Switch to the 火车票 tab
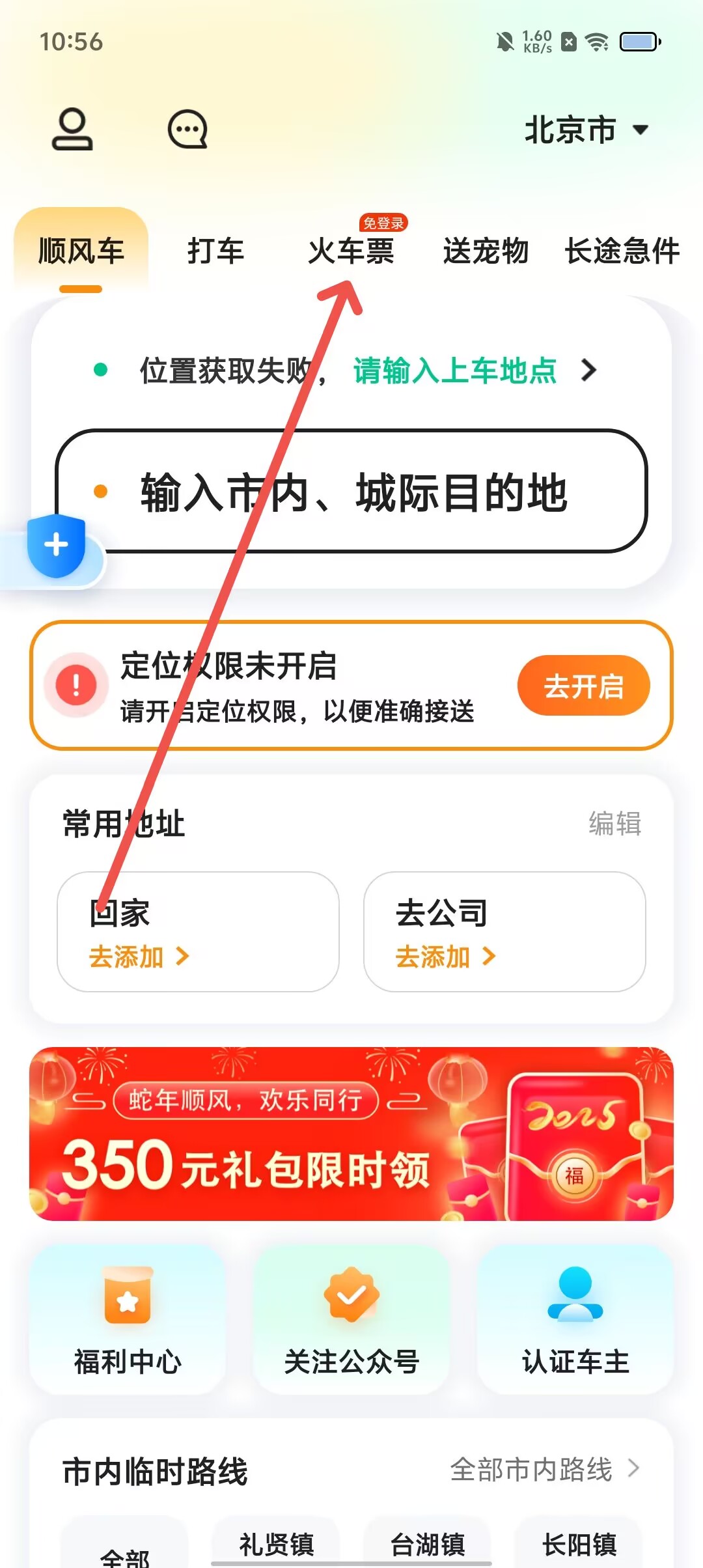Image resolution: width=703 pixels, height=1568 pixels. point(351,251)
